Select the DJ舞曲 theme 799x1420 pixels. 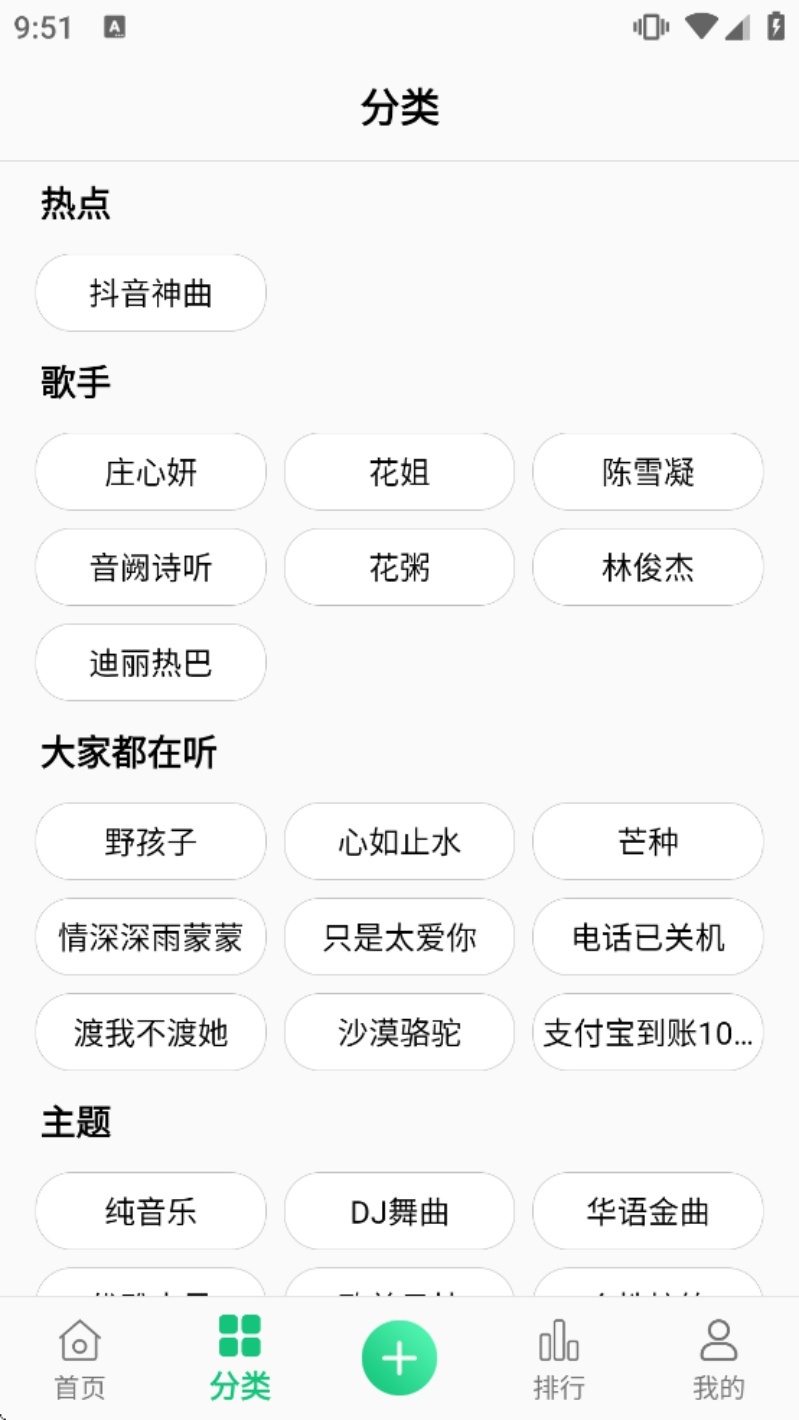click(x=399, y=1211)
